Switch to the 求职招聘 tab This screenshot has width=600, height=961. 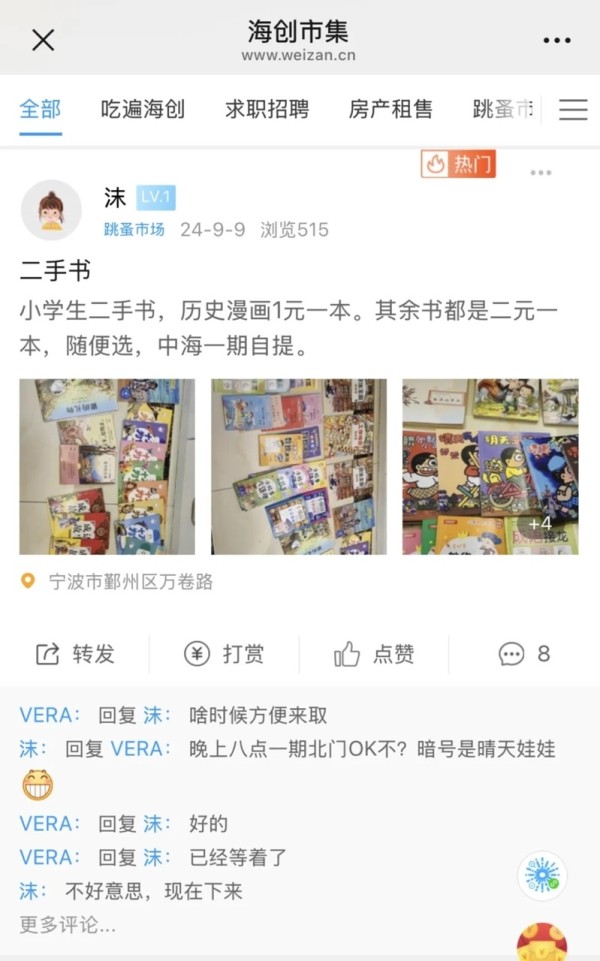pos(266,109)
